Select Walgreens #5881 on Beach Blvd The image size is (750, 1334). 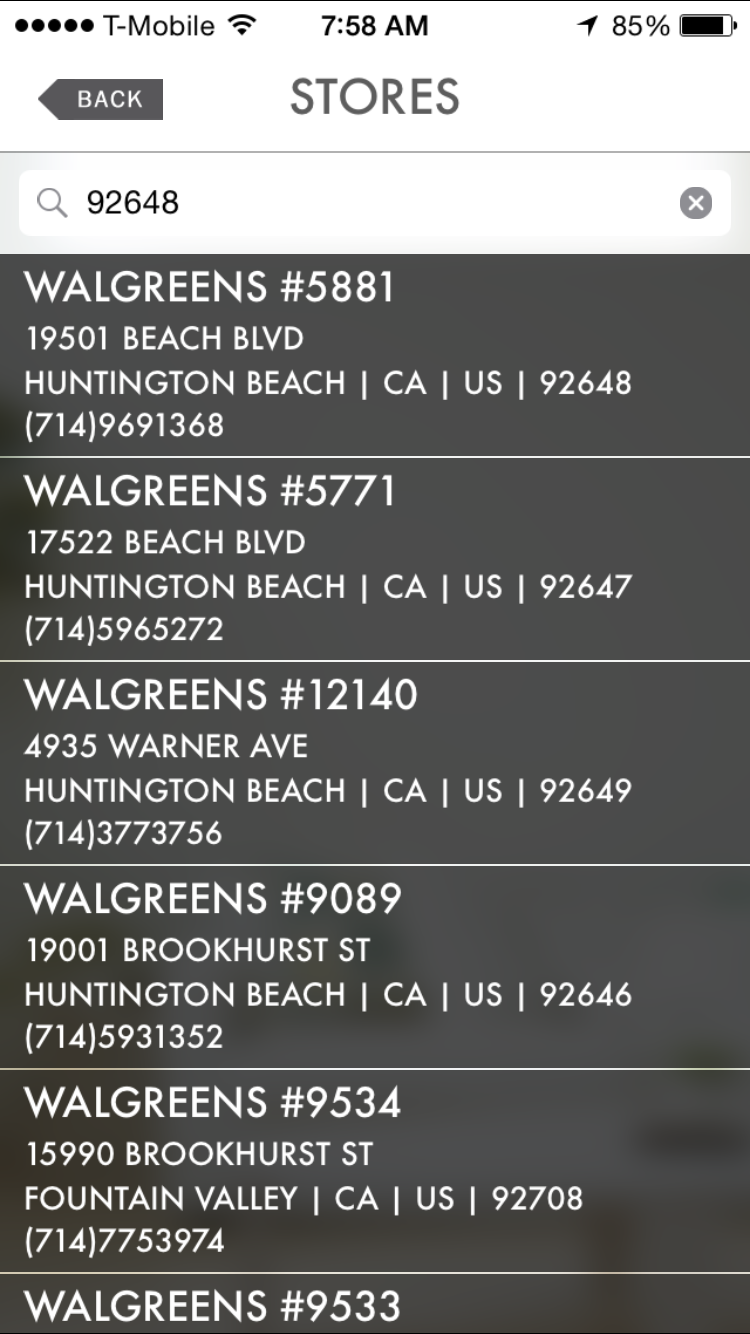click(374, 355)
